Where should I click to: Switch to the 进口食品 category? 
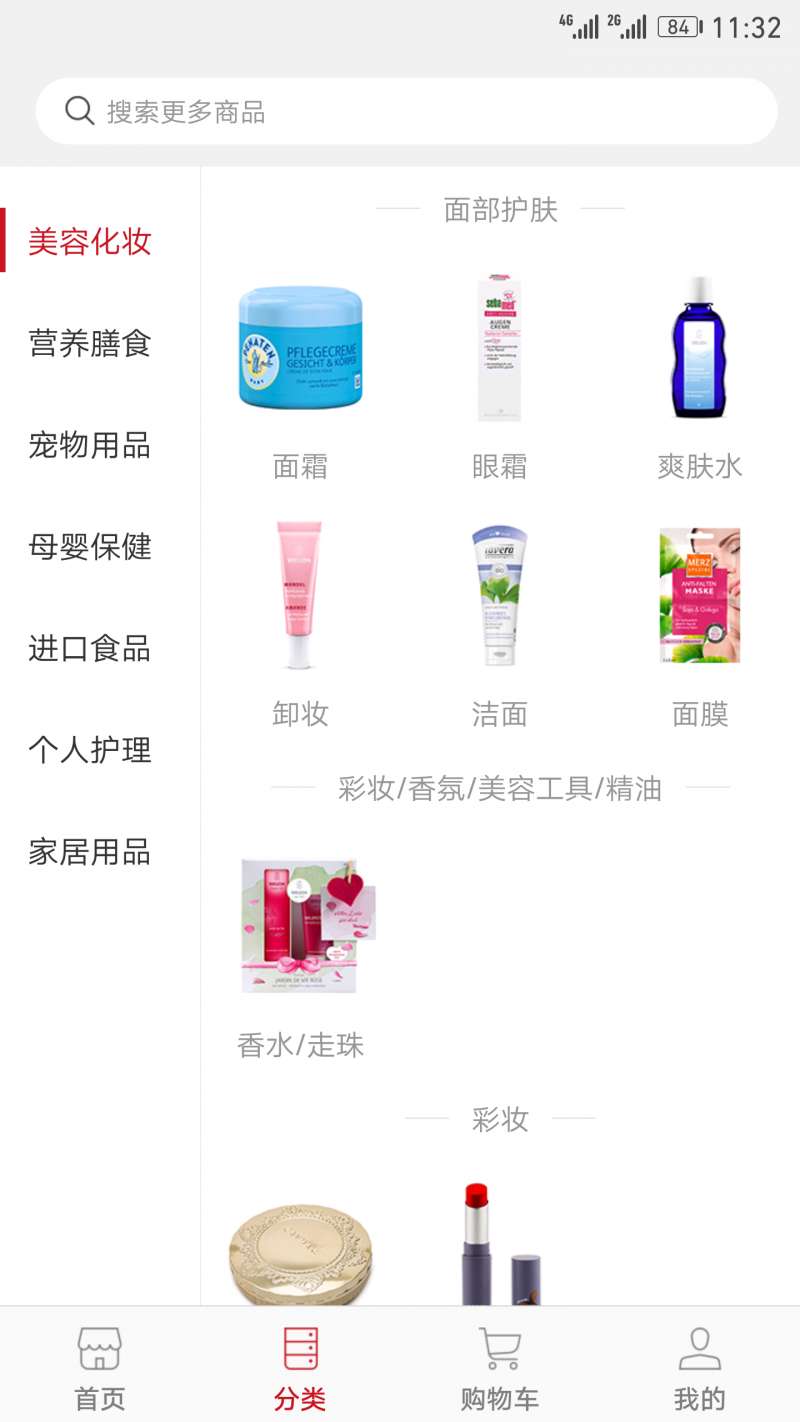[x=90, y=648]
